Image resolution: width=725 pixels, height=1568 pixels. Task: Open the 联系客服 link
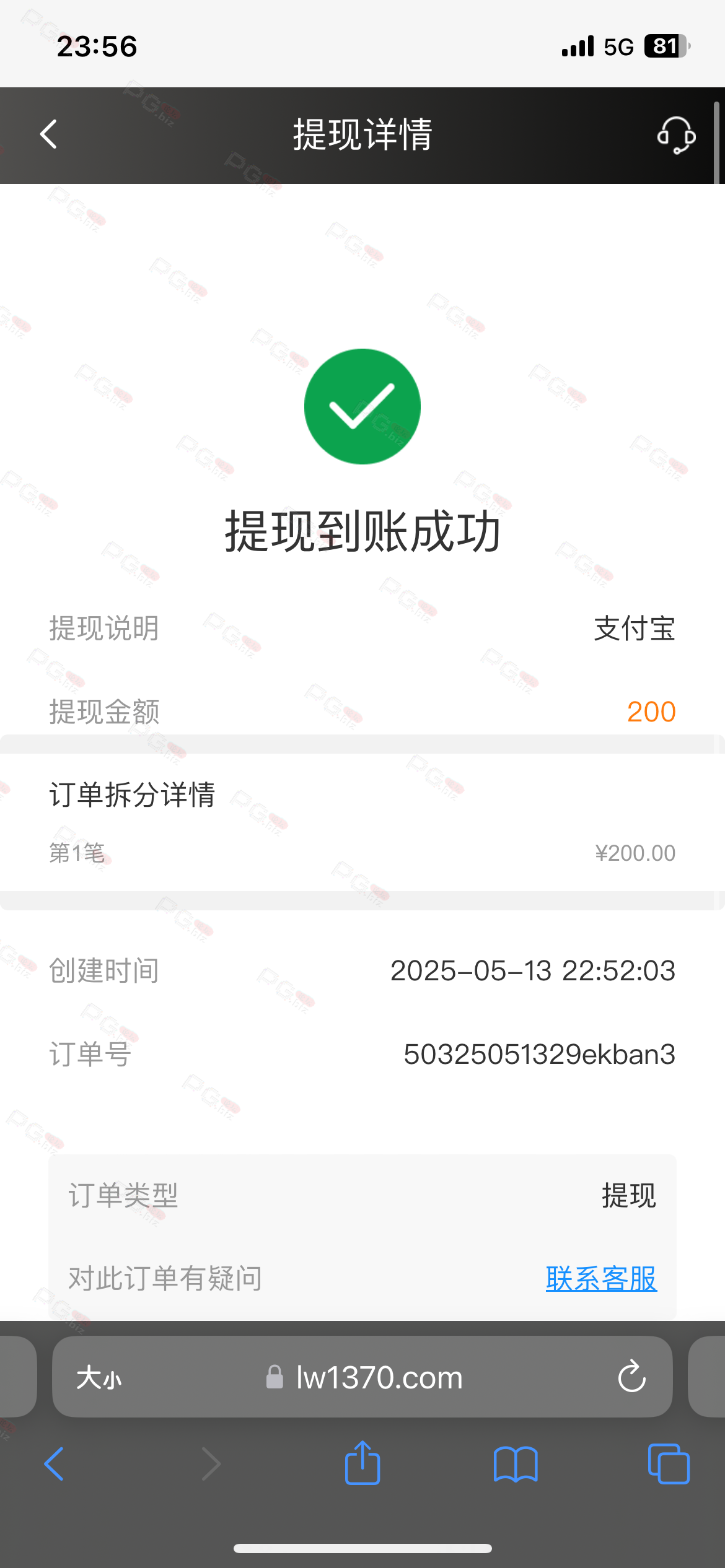point(601,1279)
